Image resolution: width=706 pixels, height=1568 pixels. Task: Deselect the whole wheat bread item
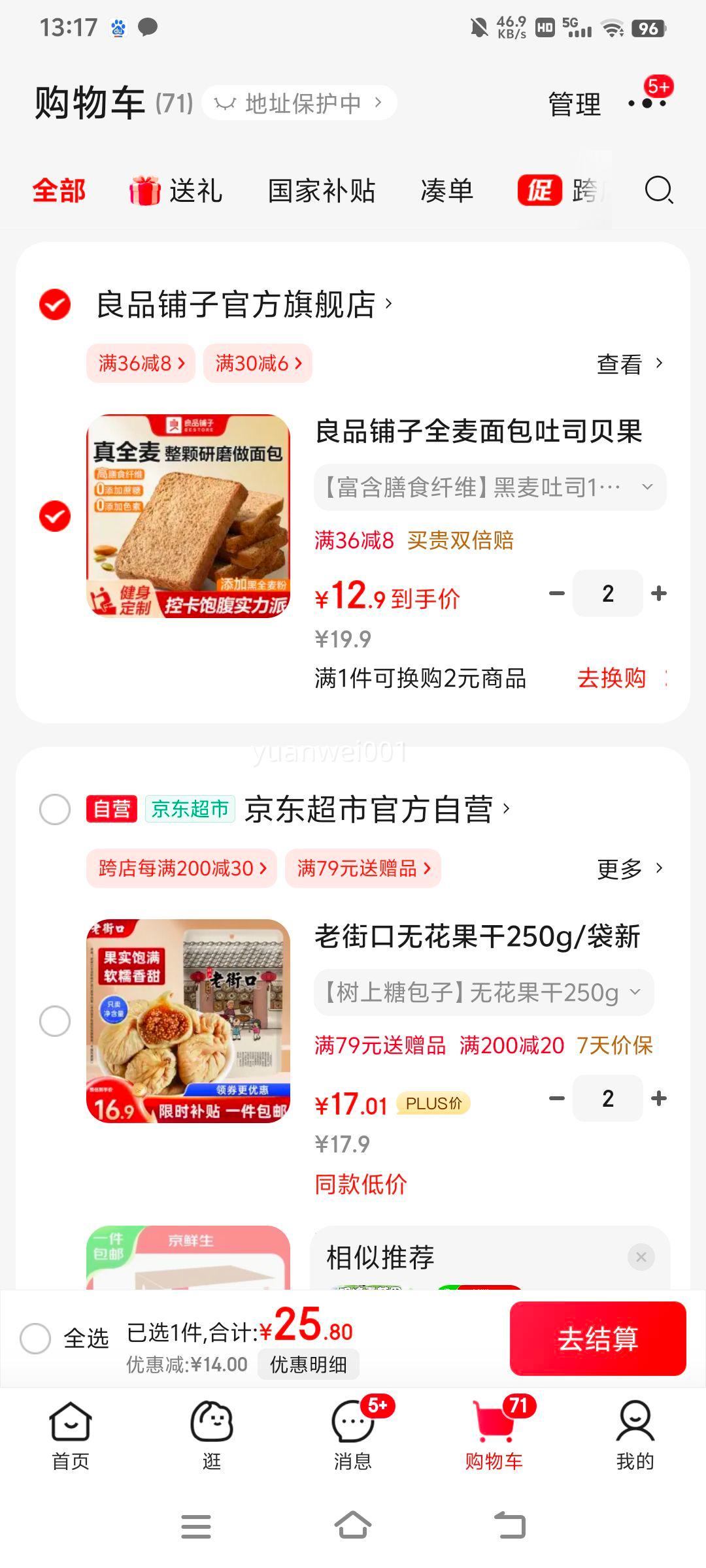point(54,516)
